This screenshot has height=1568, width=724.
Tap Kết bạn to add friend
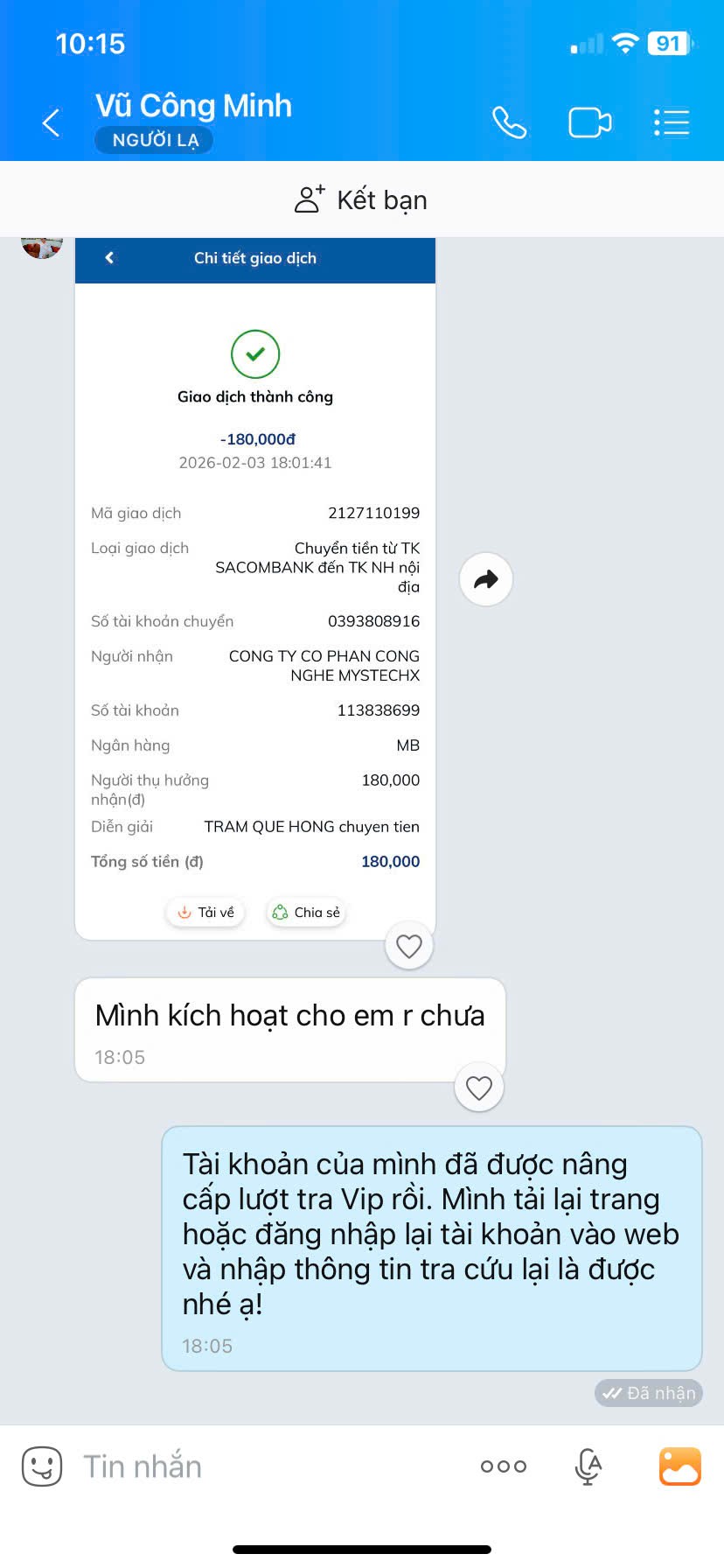pos(361,199)
